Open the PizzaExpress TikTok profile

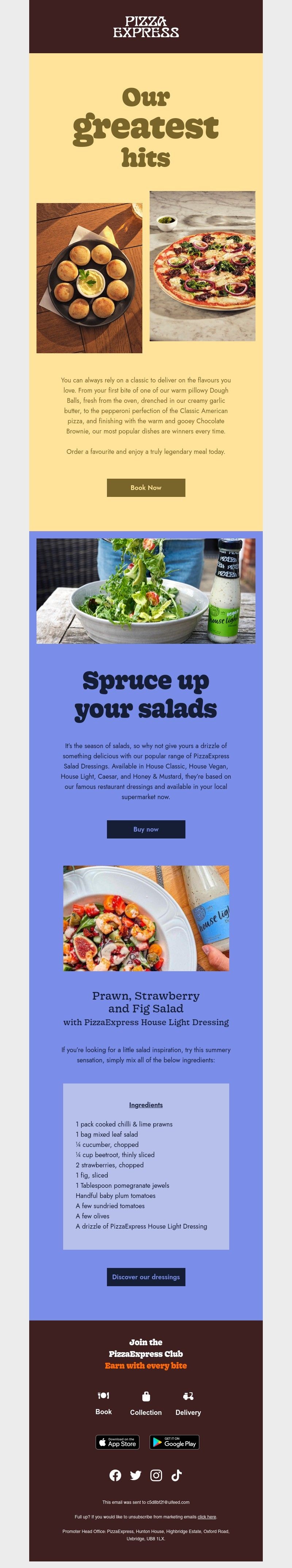coord(177,1475)
